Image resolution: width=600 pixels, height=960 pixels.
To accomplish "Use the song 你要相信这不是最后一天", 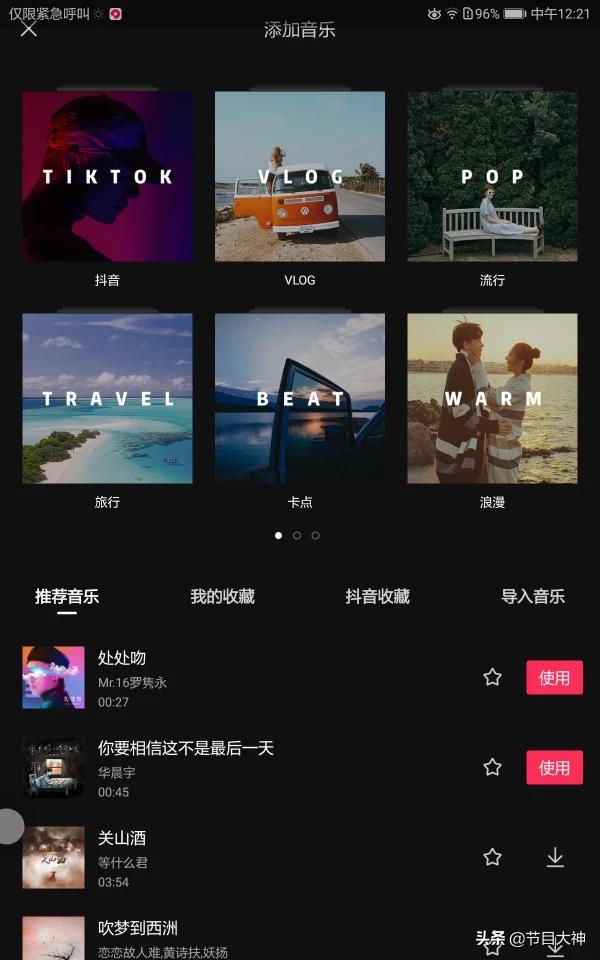I will point(554,767).
